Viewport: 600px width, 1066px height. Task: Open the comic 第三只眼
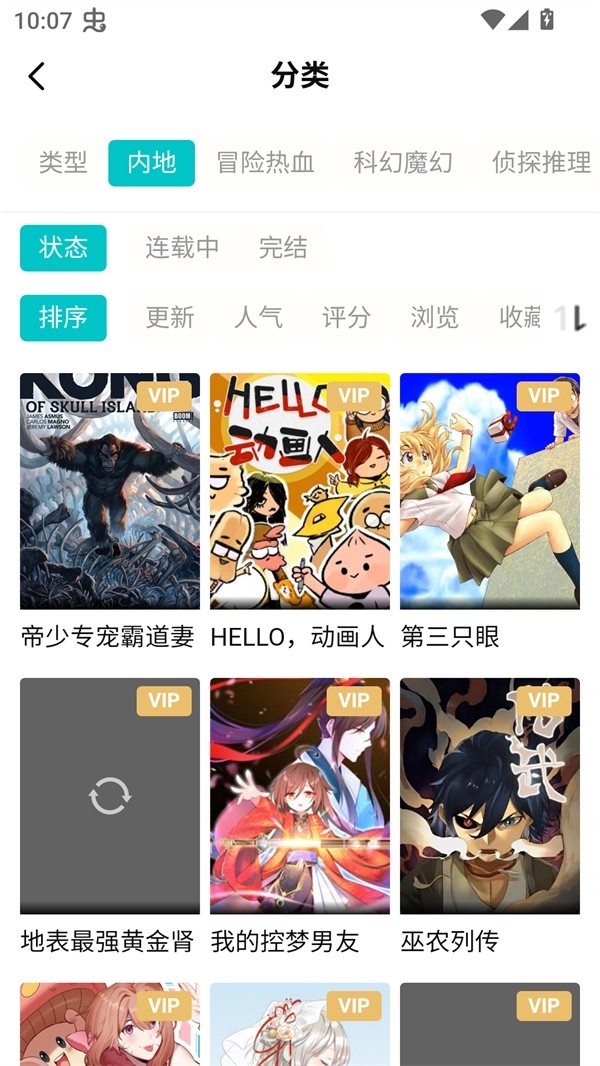coord(490,492)
